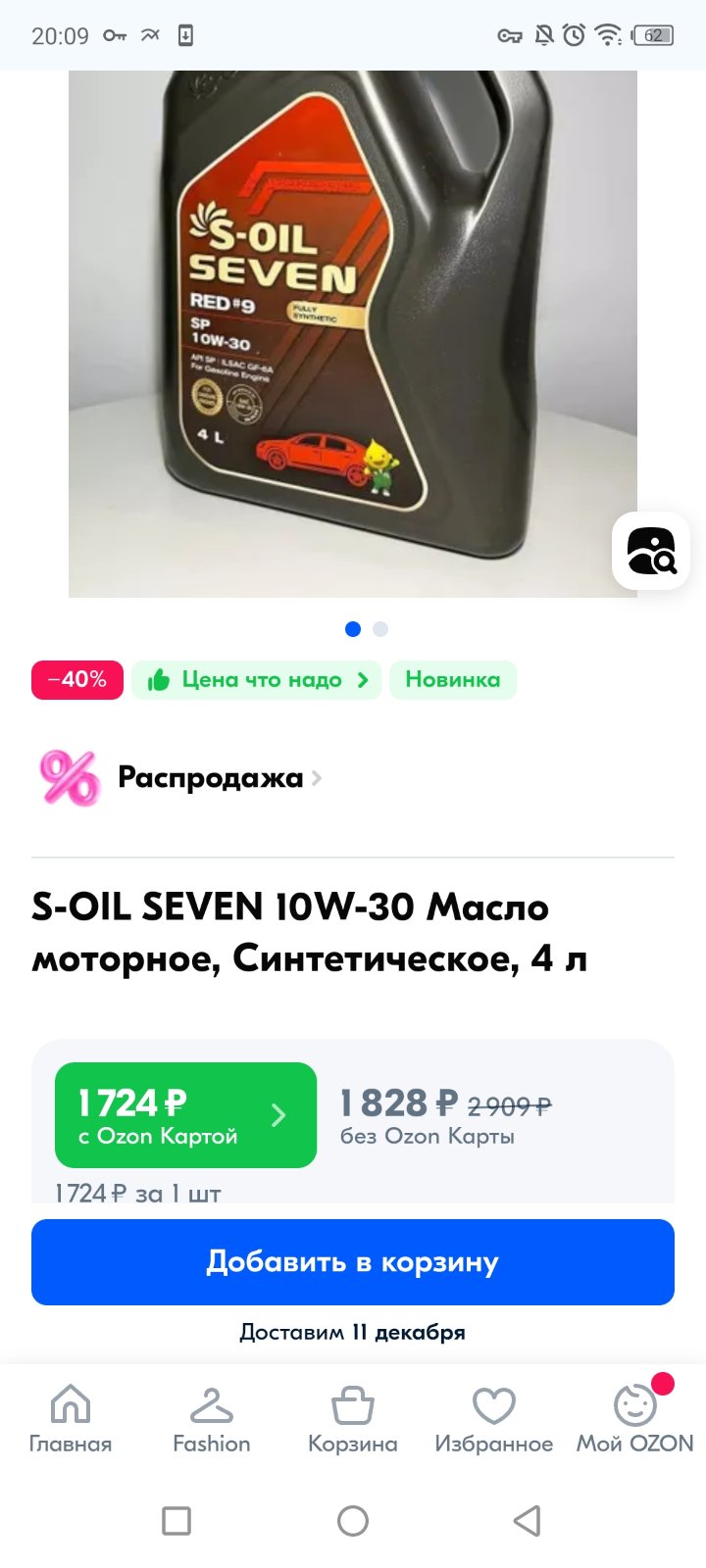Tap the "Цена что надо" chip

point(257,680)
